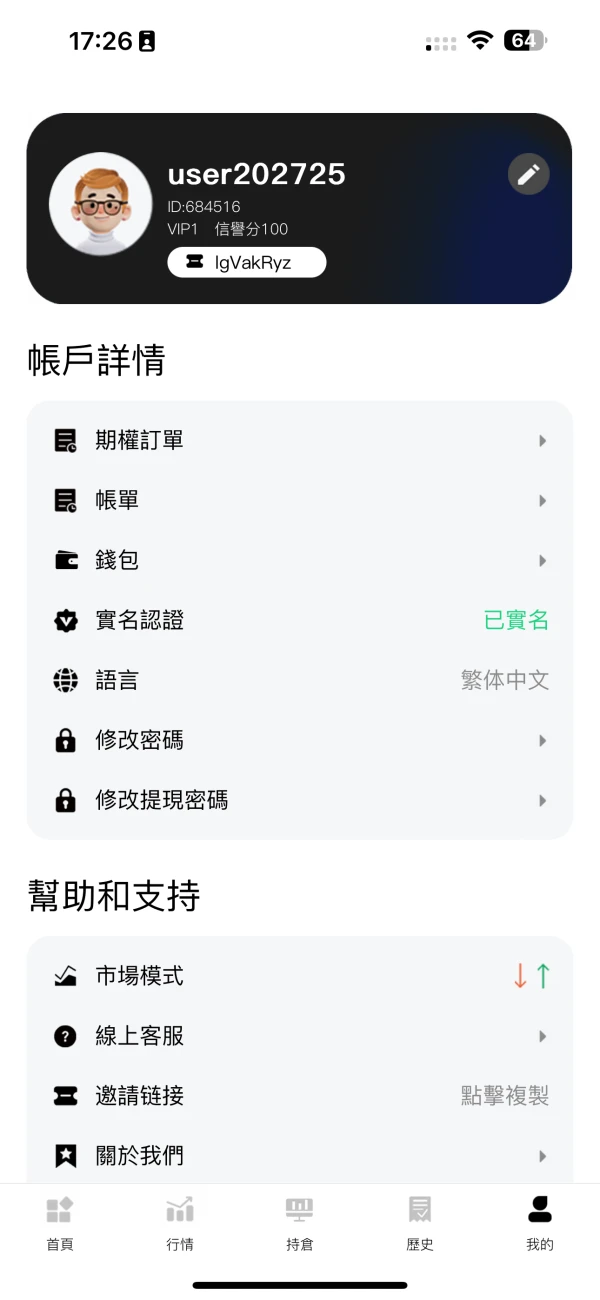The height and width of the screenshot is (1300, 600).
Task: Change the 語言 language setting
Action: coord(300,681)
